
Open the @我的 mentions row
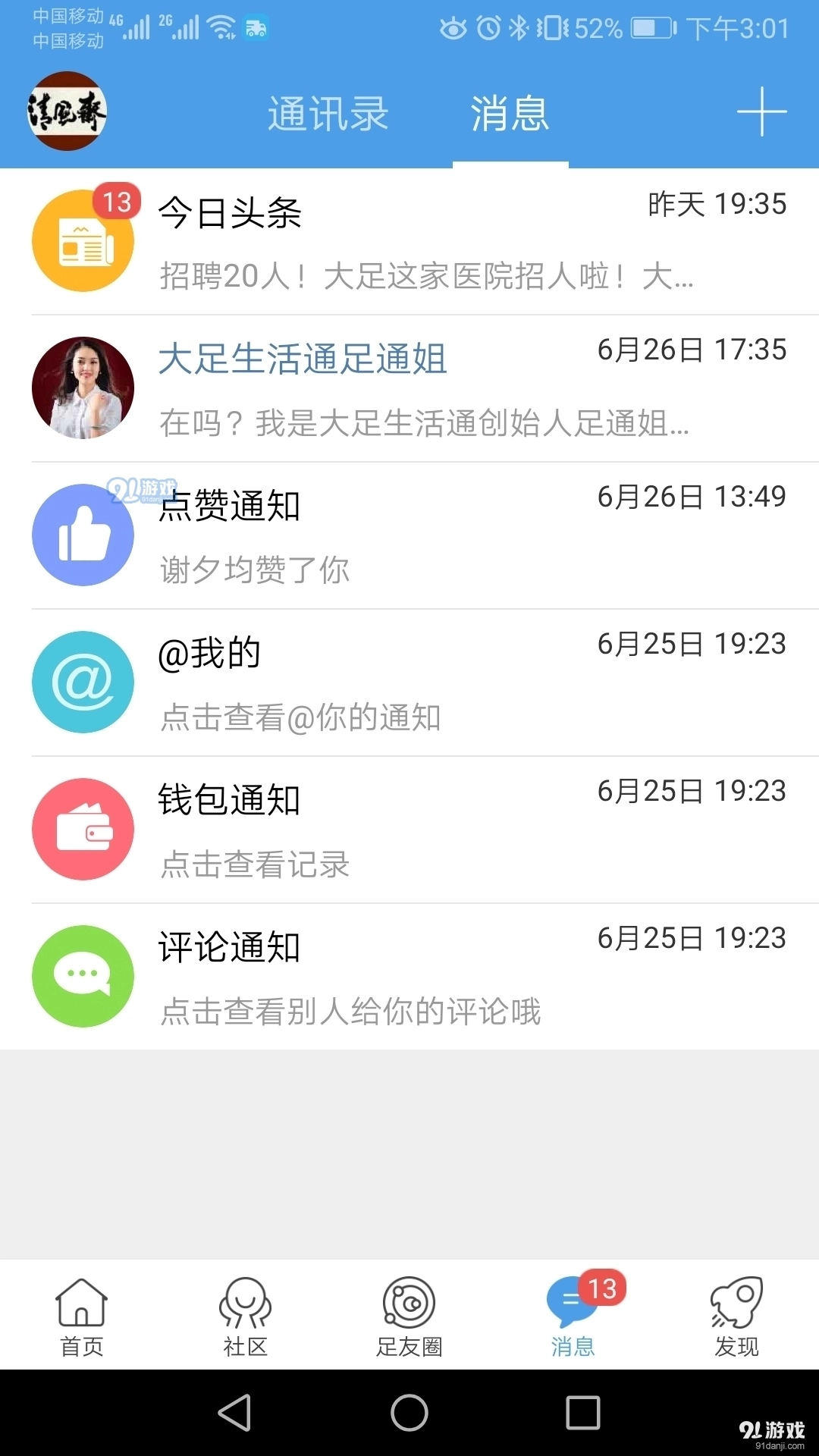[409, 682]
